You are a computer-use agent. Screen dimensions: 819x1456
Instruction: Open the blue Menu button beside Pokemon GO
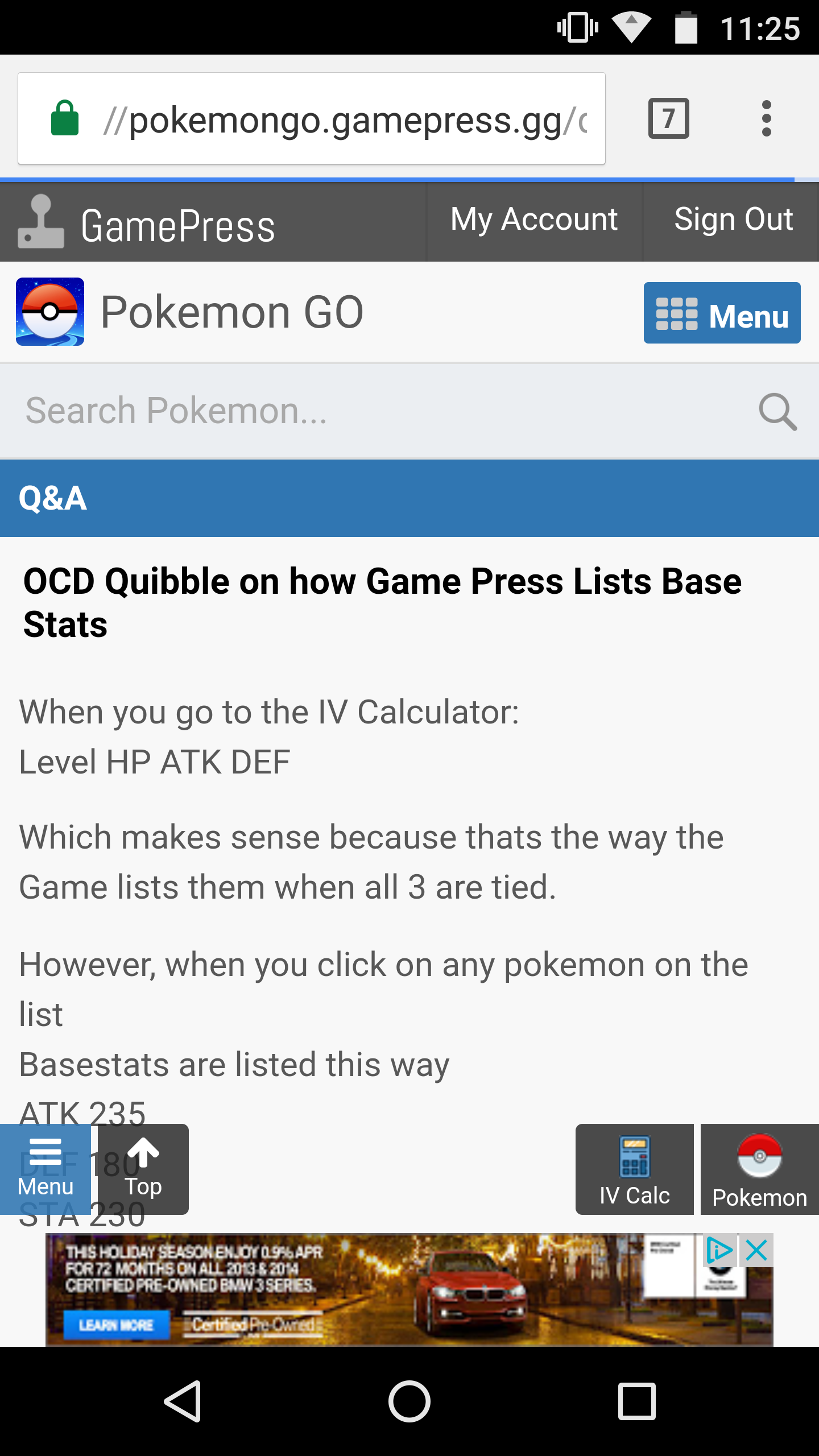(x=722, y=313)
